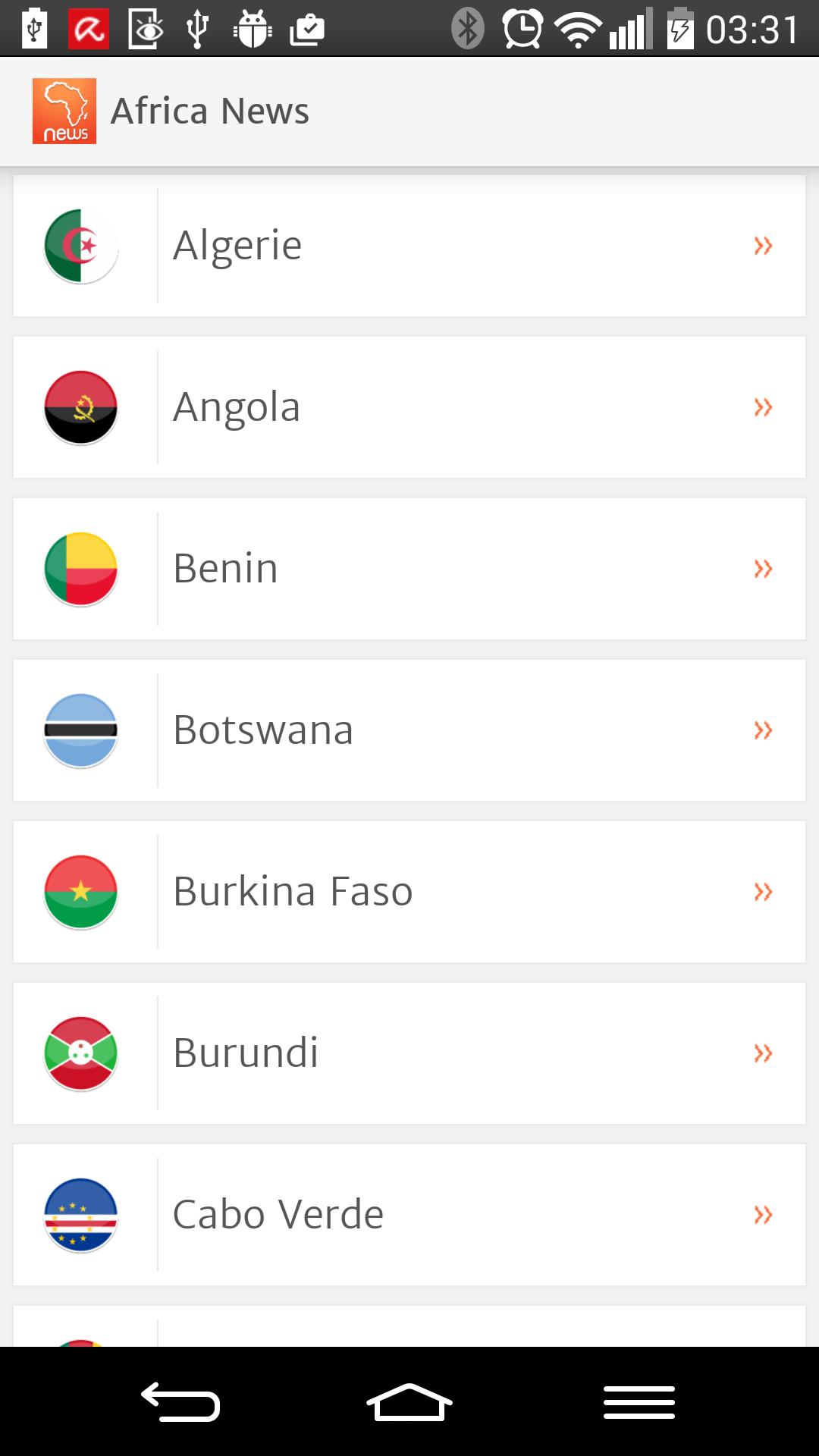
Task: Expand Benin using the orange chevron
Action: tap(763, 568)
